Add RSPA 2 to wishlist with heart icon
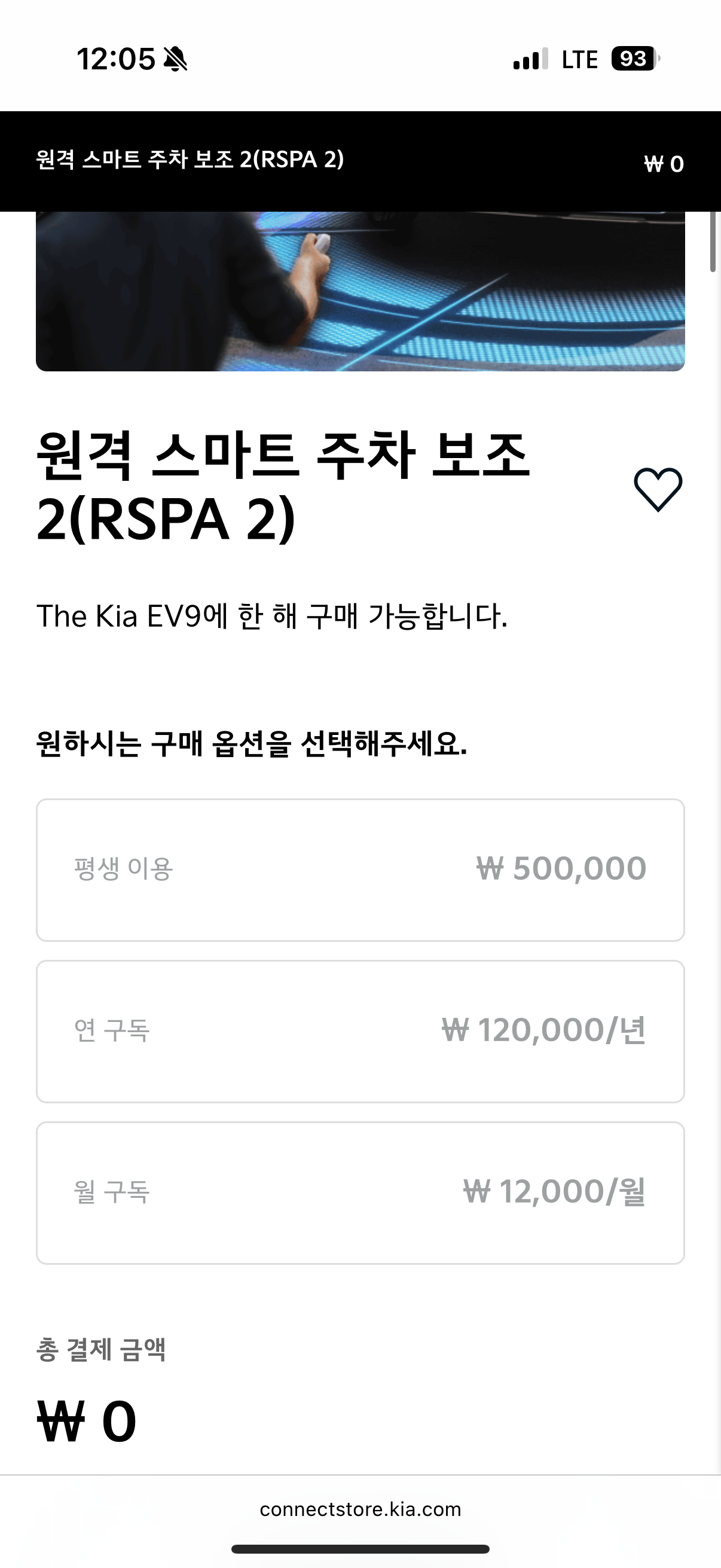The width and height of the screenshot is (721, 1568). 658,489
